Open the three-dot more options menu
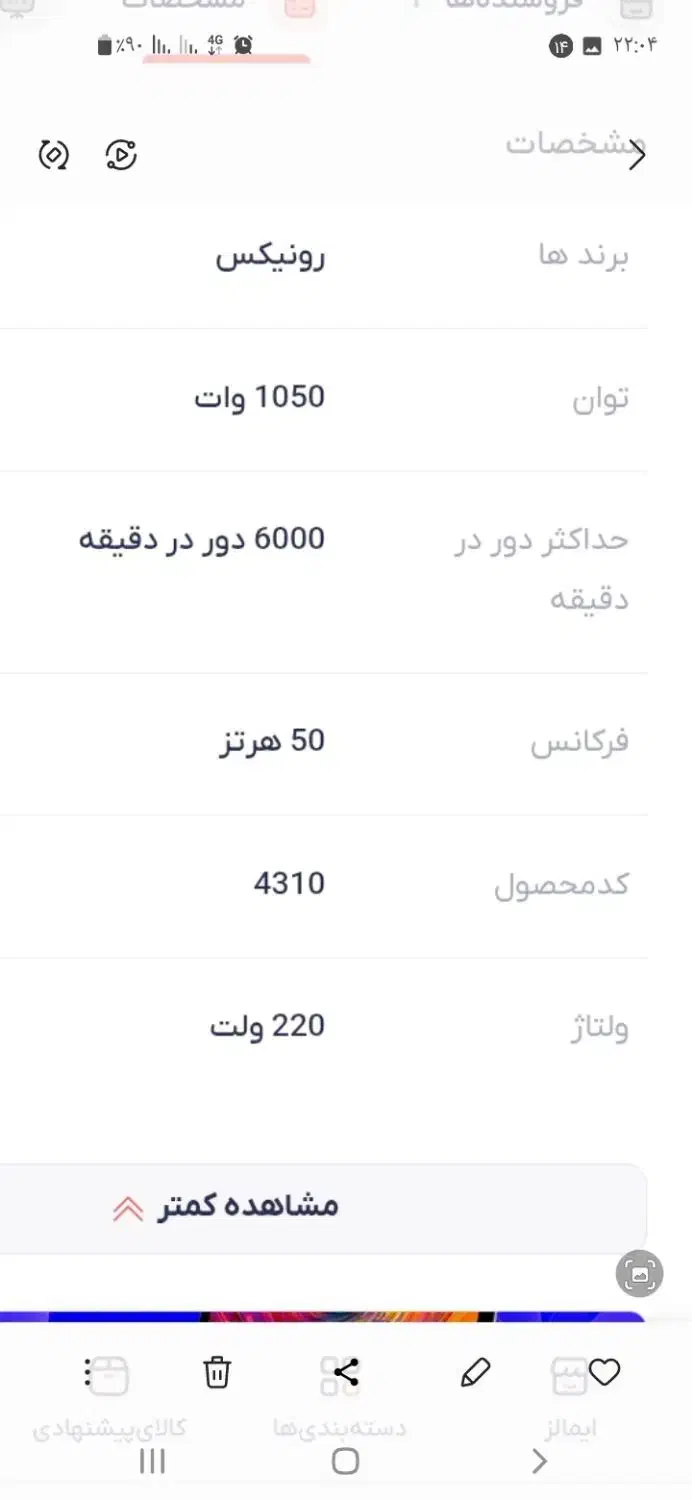This screenshot has height=1500, width=692. tap(88, 1372)
